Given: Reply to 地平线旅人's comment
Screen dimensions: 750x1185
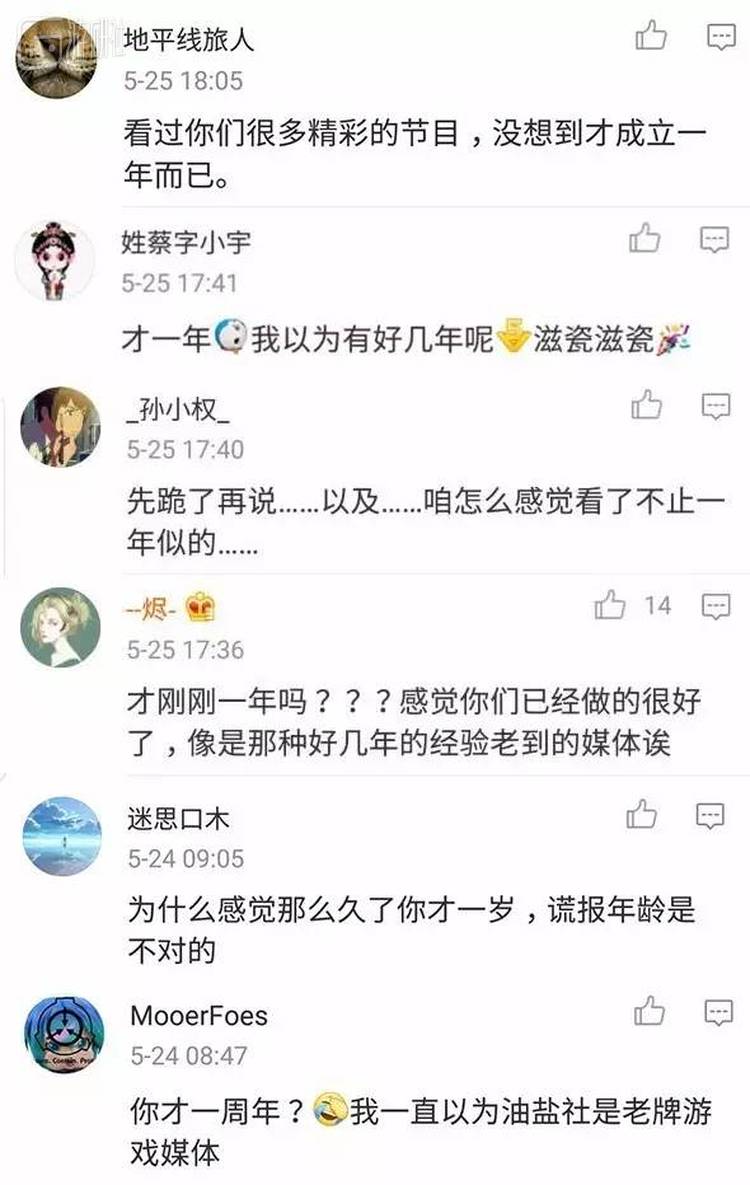Looking at the screenshot, I should (721, 38).
